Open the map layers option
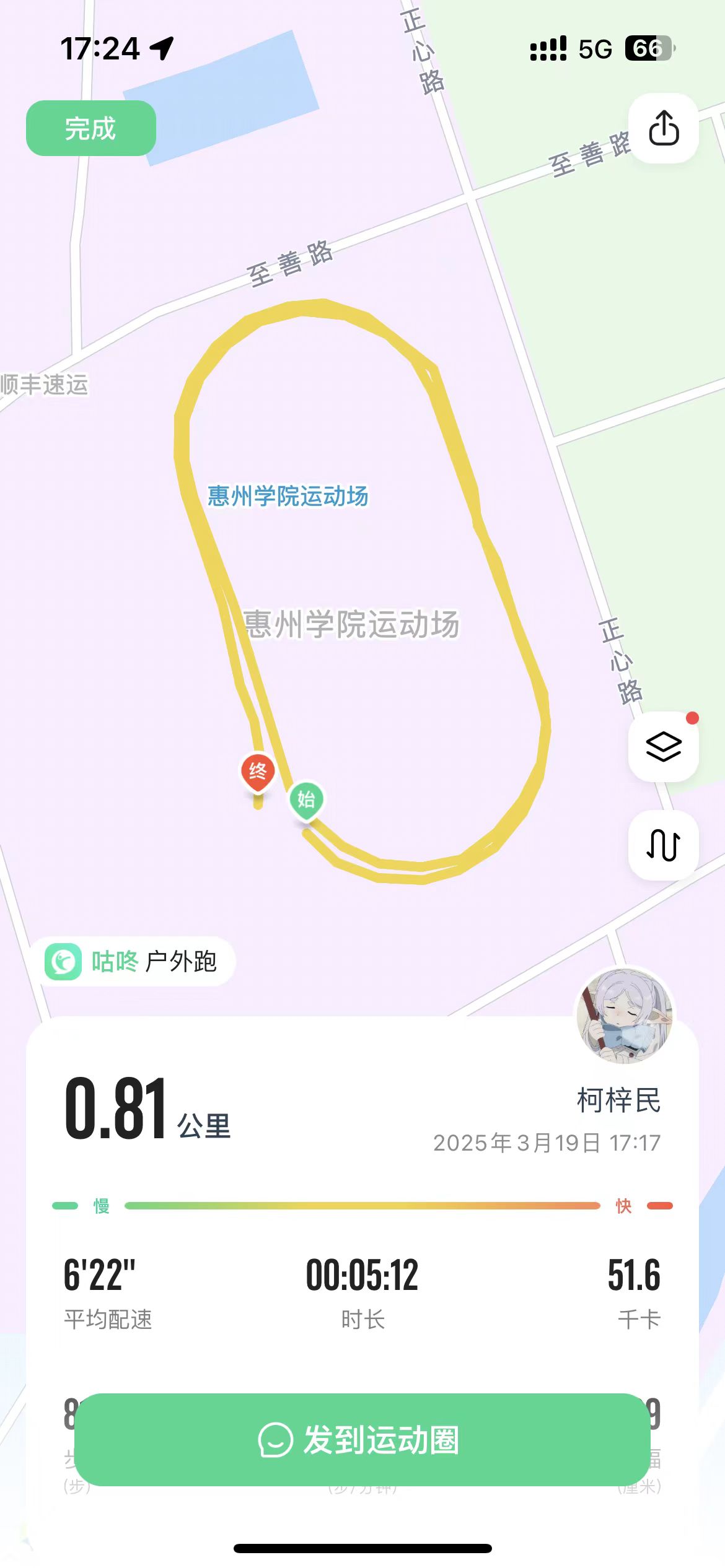Viewport: 725px width, 1568px height. [x=664, y=746]
